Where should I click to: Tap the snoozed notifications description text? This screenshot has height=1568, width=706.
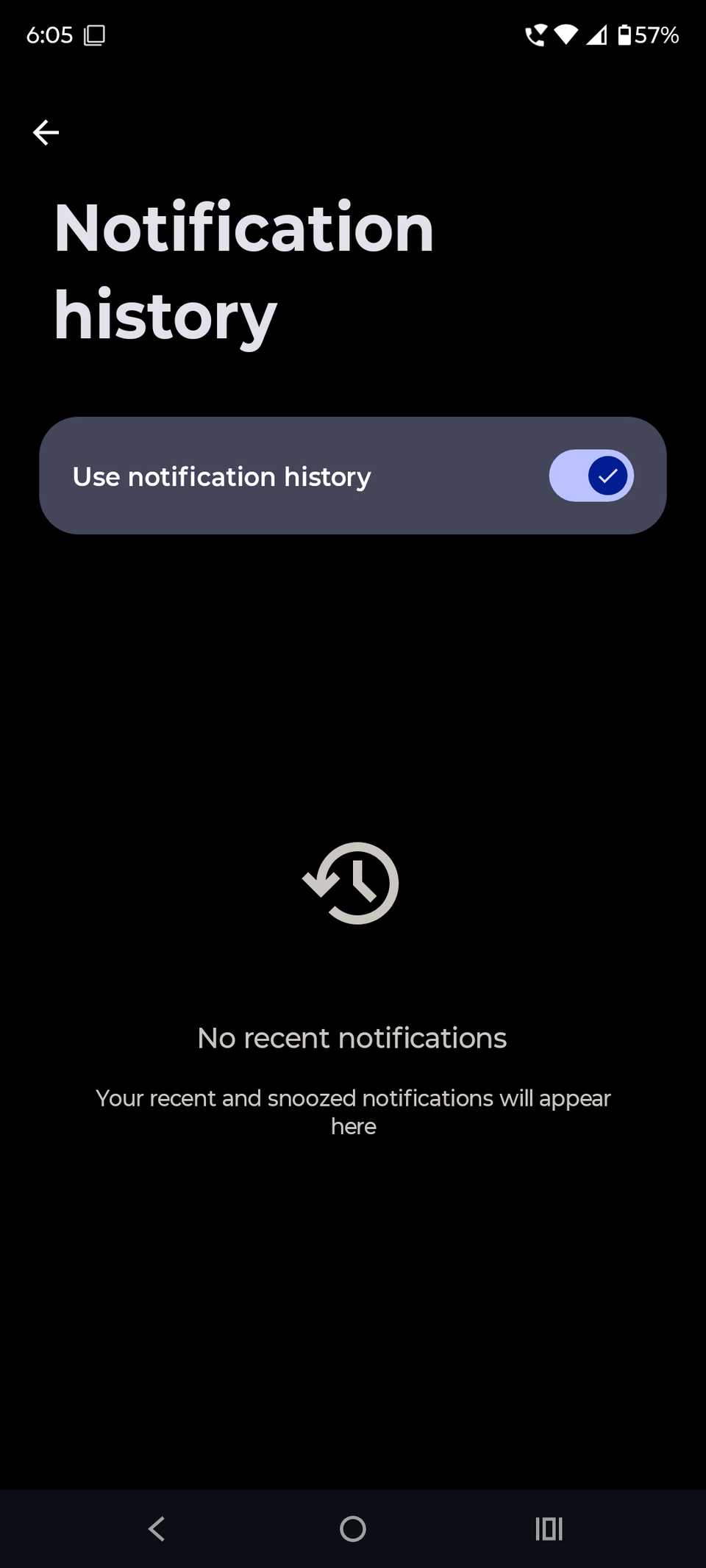pos(352,1111)
